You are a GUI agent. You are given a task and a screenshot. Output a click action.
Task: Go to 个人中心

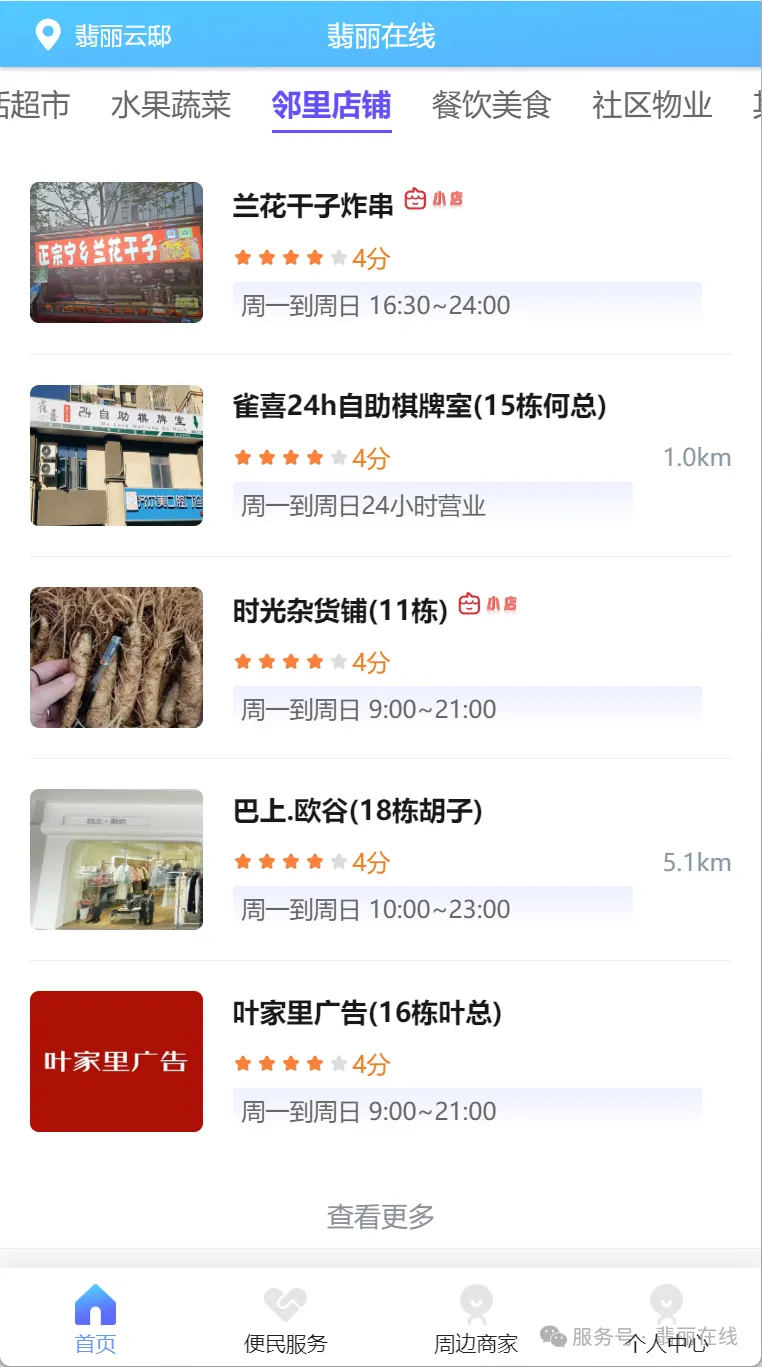point(666,1319)
